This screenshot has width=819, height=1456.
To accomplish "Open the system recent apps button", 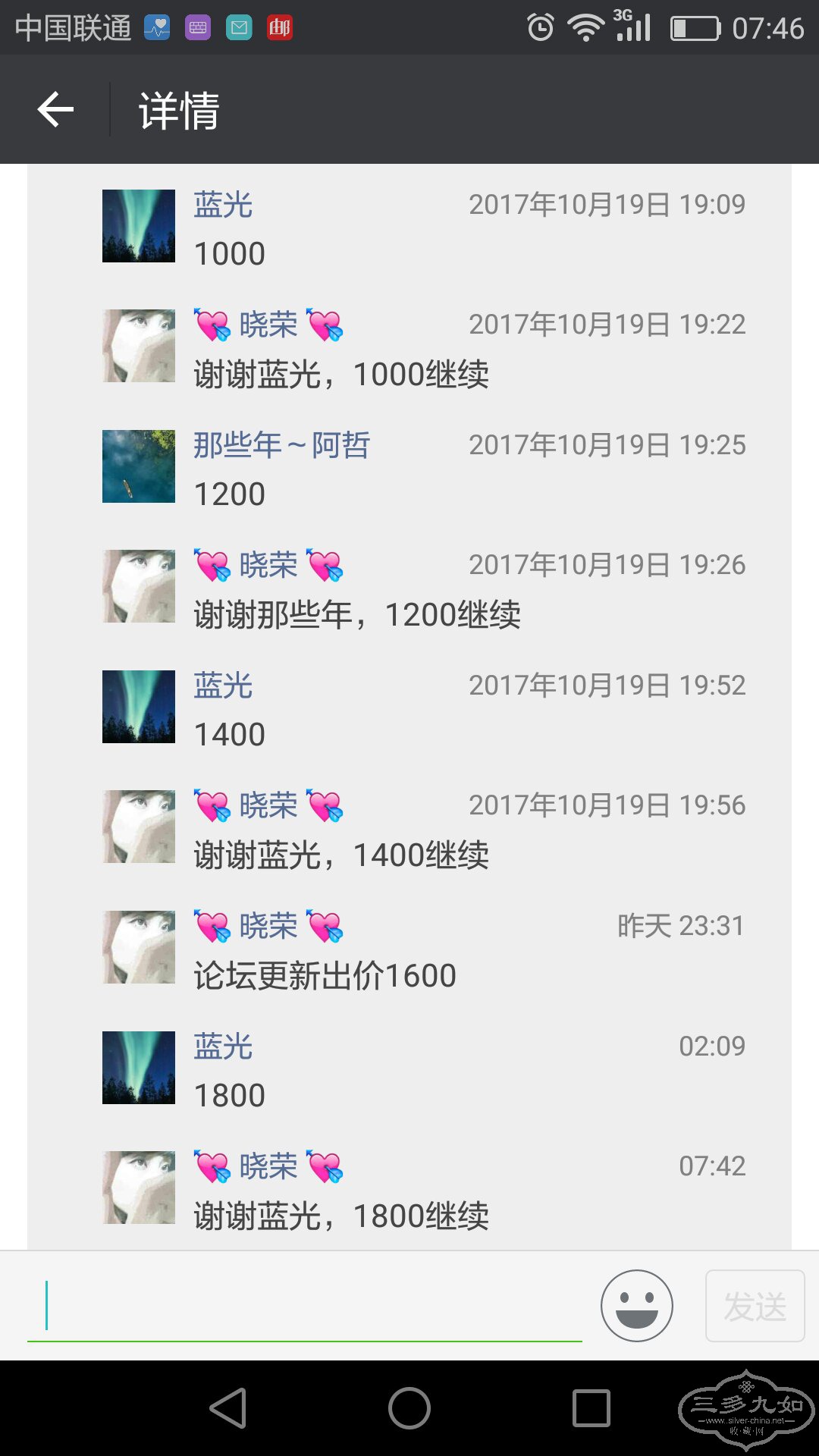I will [591, 1408].
